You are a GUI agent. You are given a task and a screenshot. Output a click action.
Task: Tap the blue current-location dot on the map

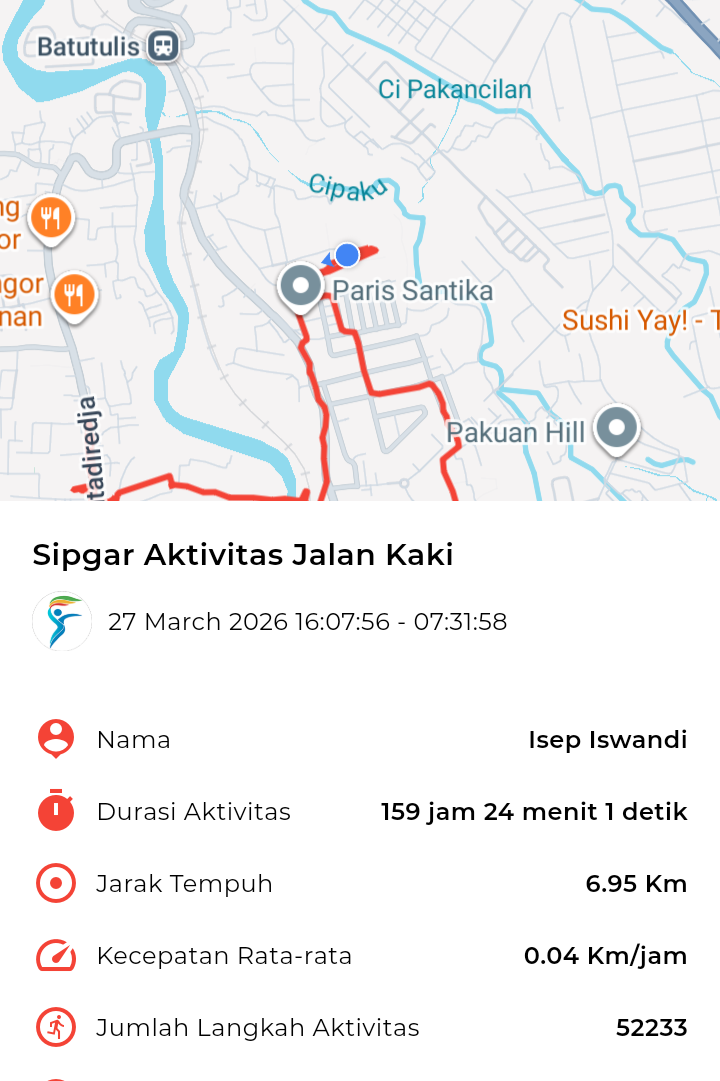pyautogui.click(x=347, y=255)
